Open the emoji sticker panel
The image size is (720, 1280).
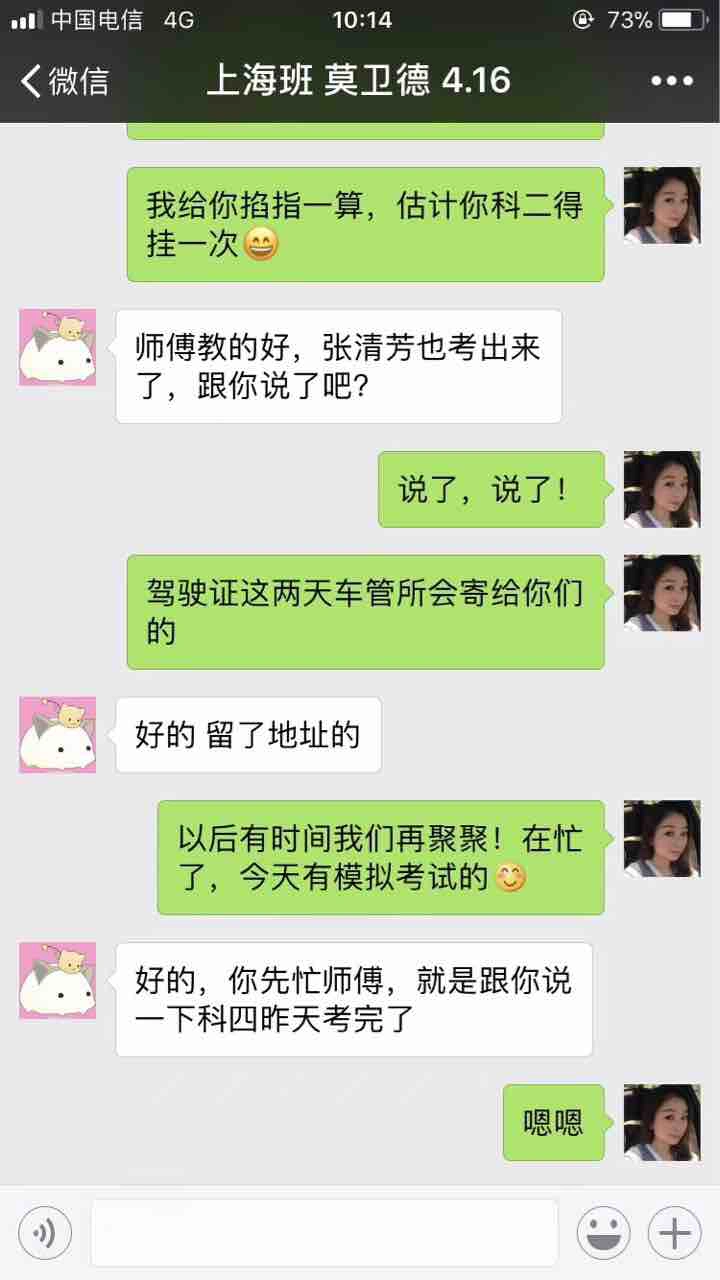603,1233
